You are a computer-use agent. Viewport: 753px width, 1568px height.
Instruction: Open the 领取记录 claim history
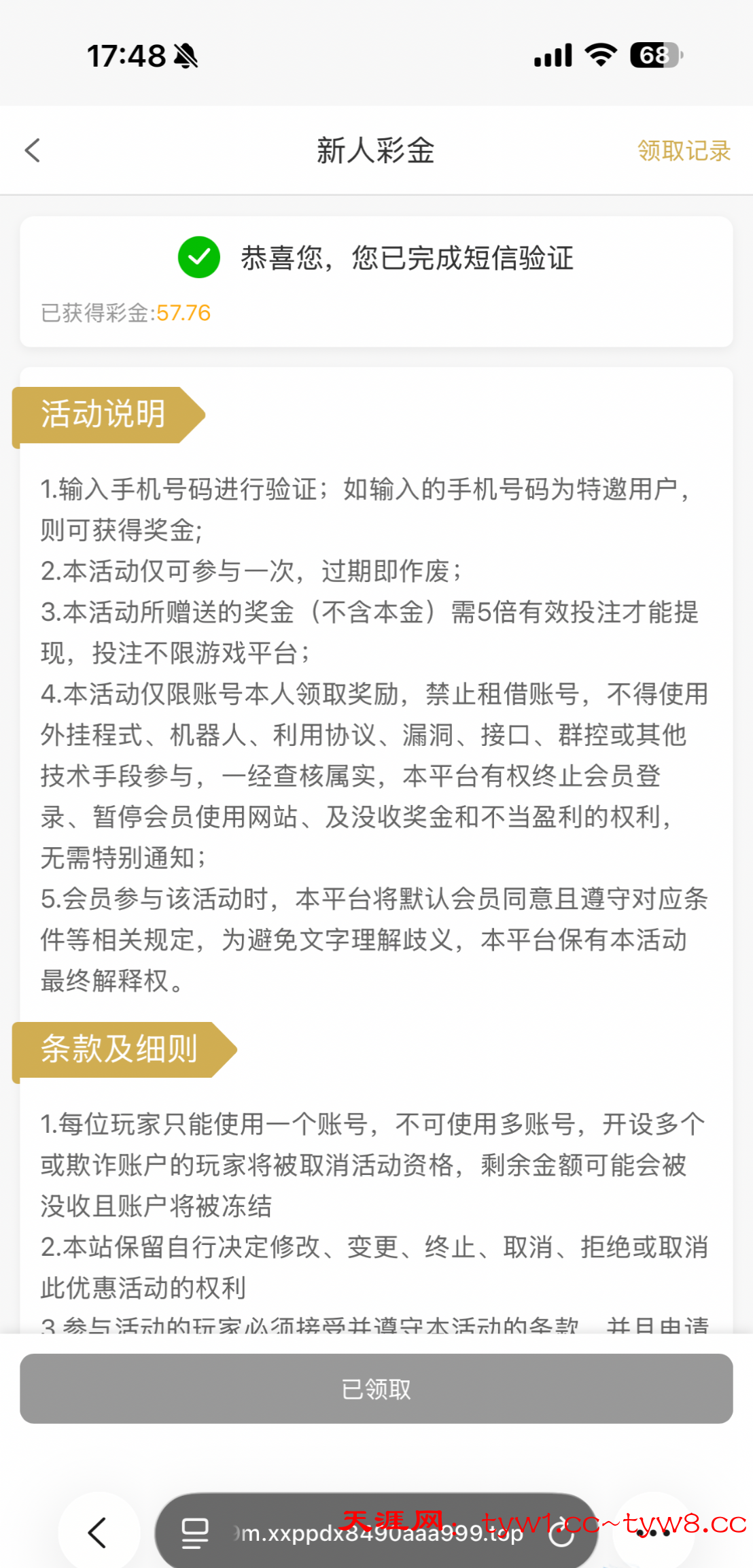click(683, 150)
